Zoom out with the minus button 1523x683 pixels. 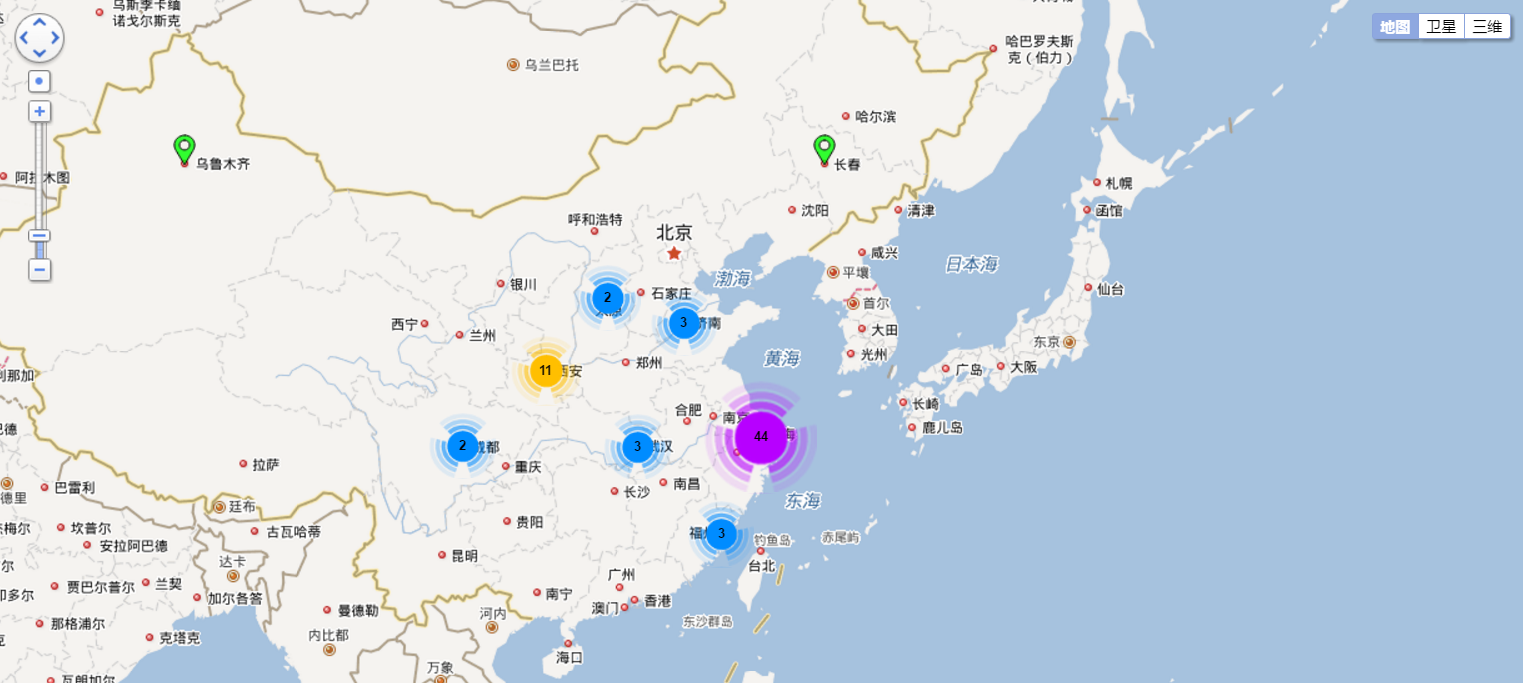pyautogui.click(x=40, y=270)
